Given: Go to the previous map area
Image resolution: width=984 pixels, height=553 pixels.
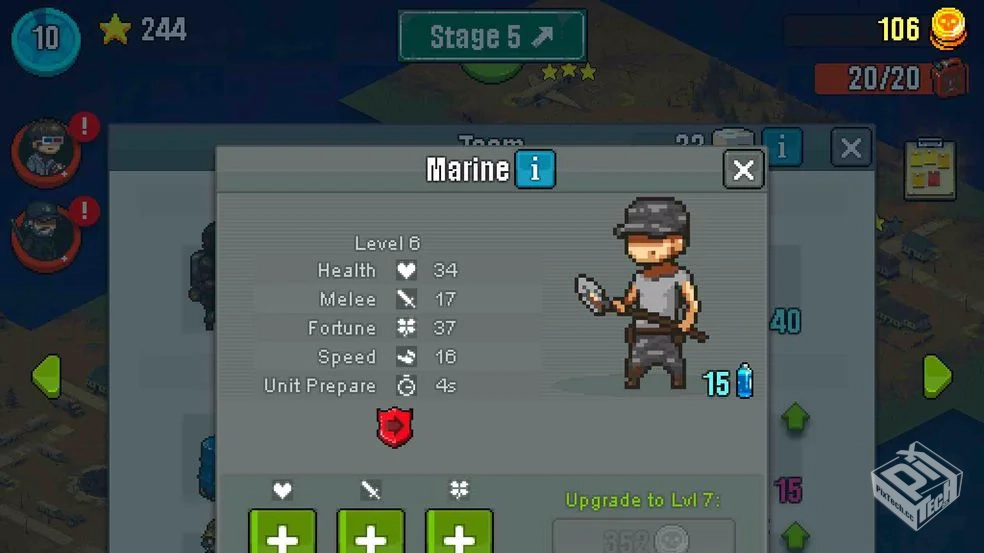Looking at the screenshot, I should [46, 376].
